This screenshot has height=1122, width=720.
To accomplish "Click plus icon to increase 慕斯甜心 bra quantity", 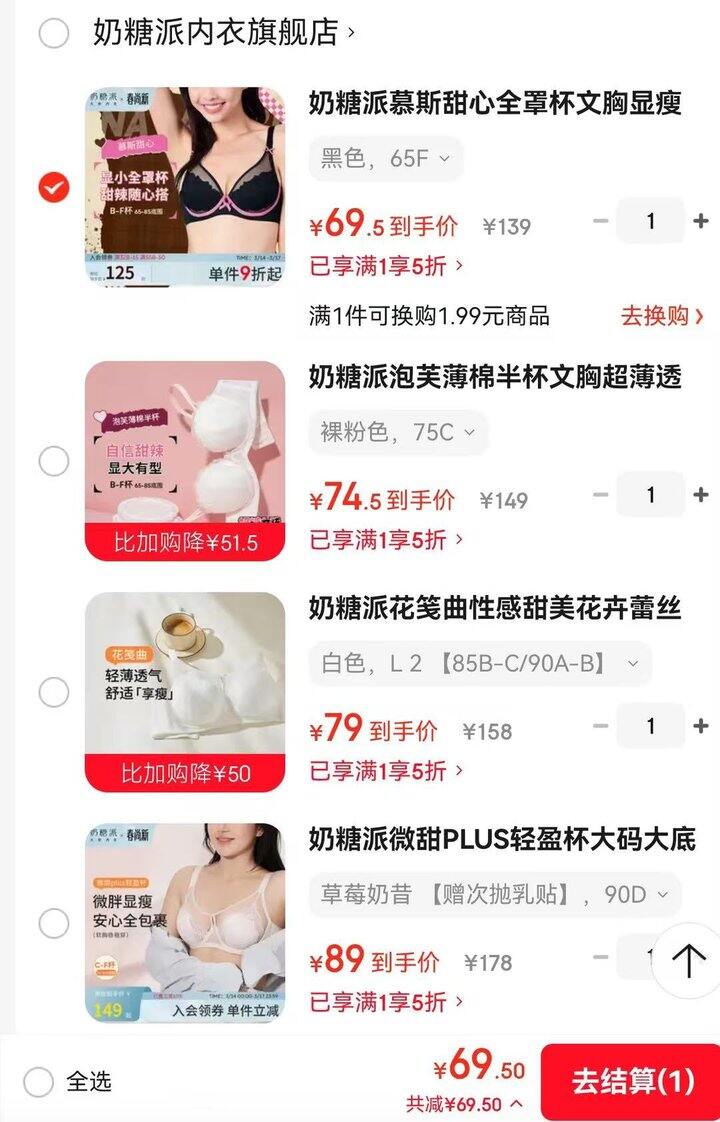I will (x=699, y=221).
